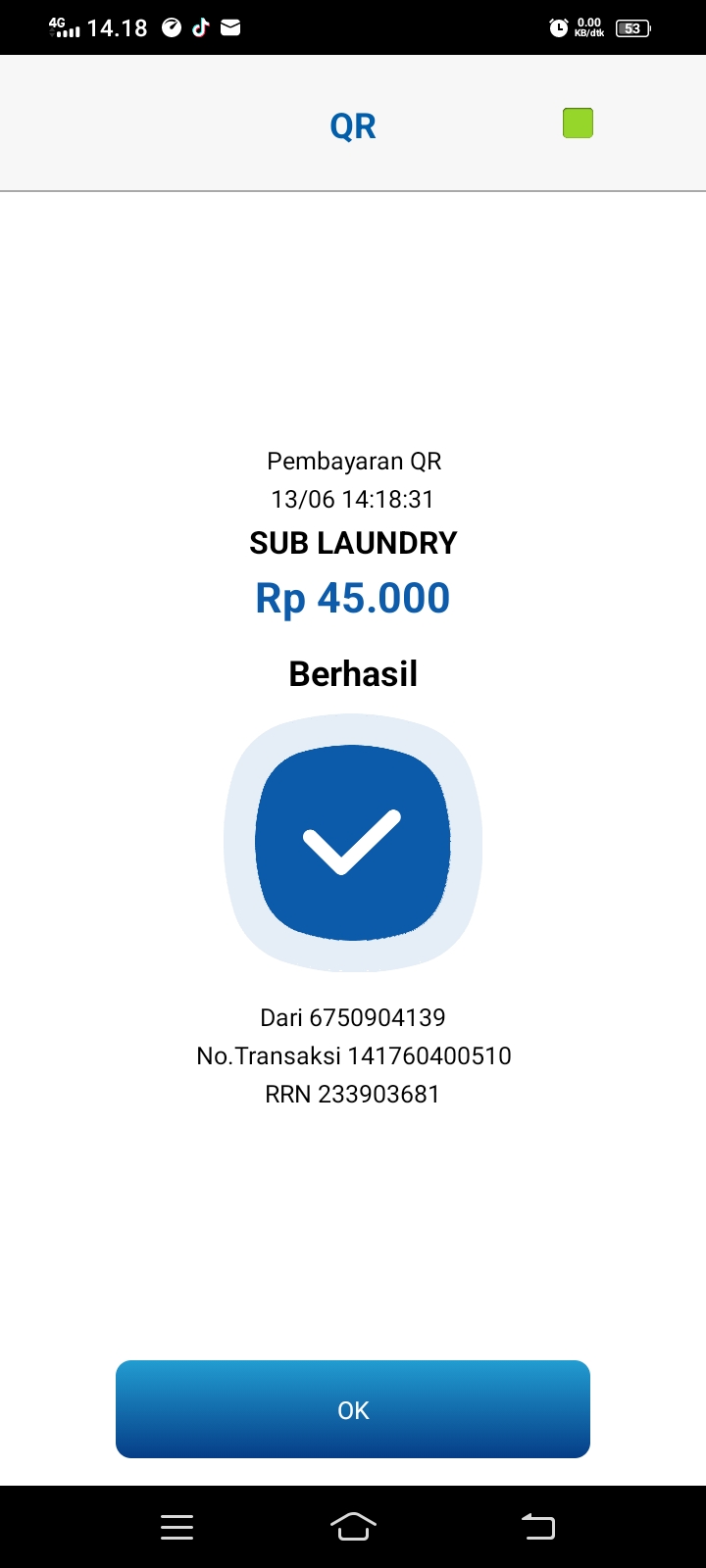Go back using system navigation bar
Image resolution: width=706 pixels, height=1568 pixels.
pos(537,1526)
